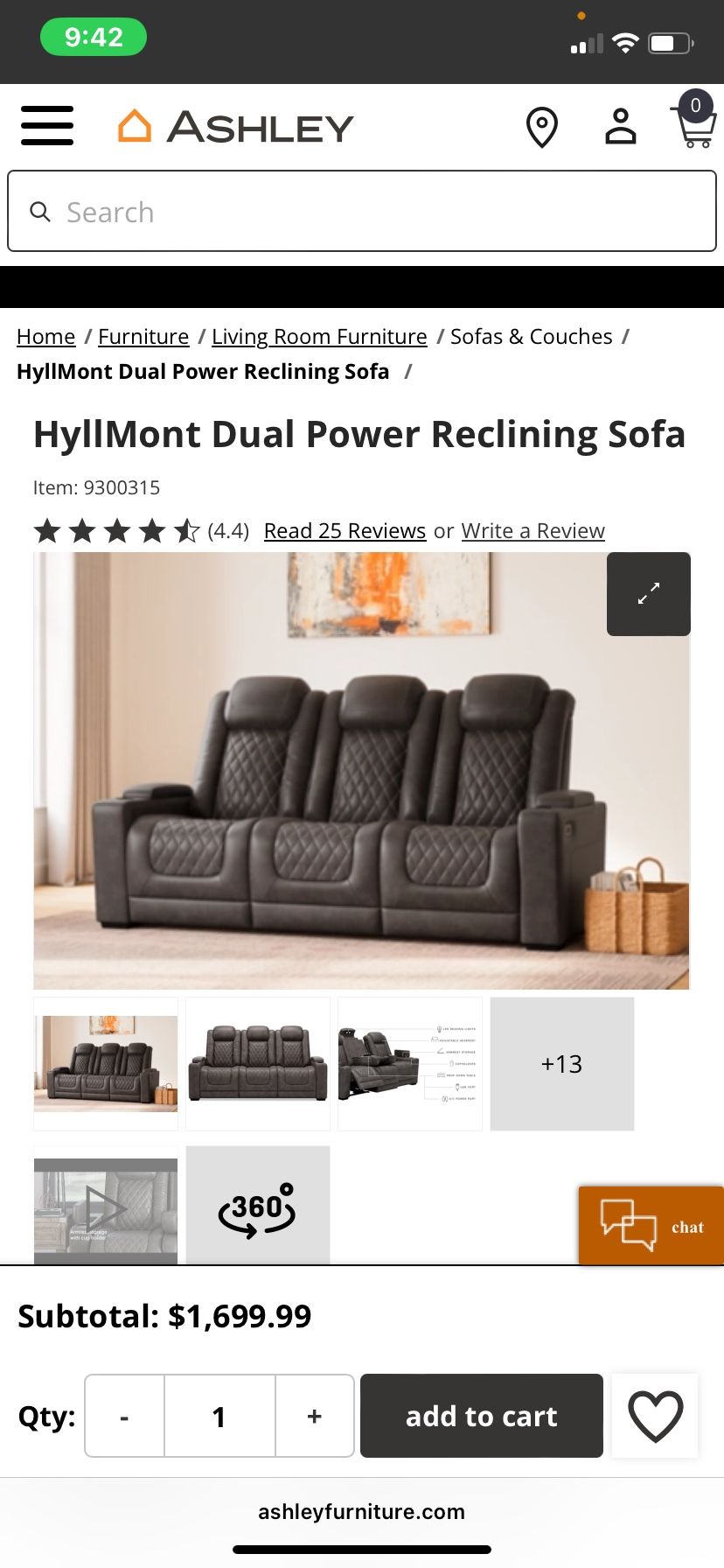View the +13 more images
Viewport: 724px width, 1568px height.
[x=561, y=1064]
